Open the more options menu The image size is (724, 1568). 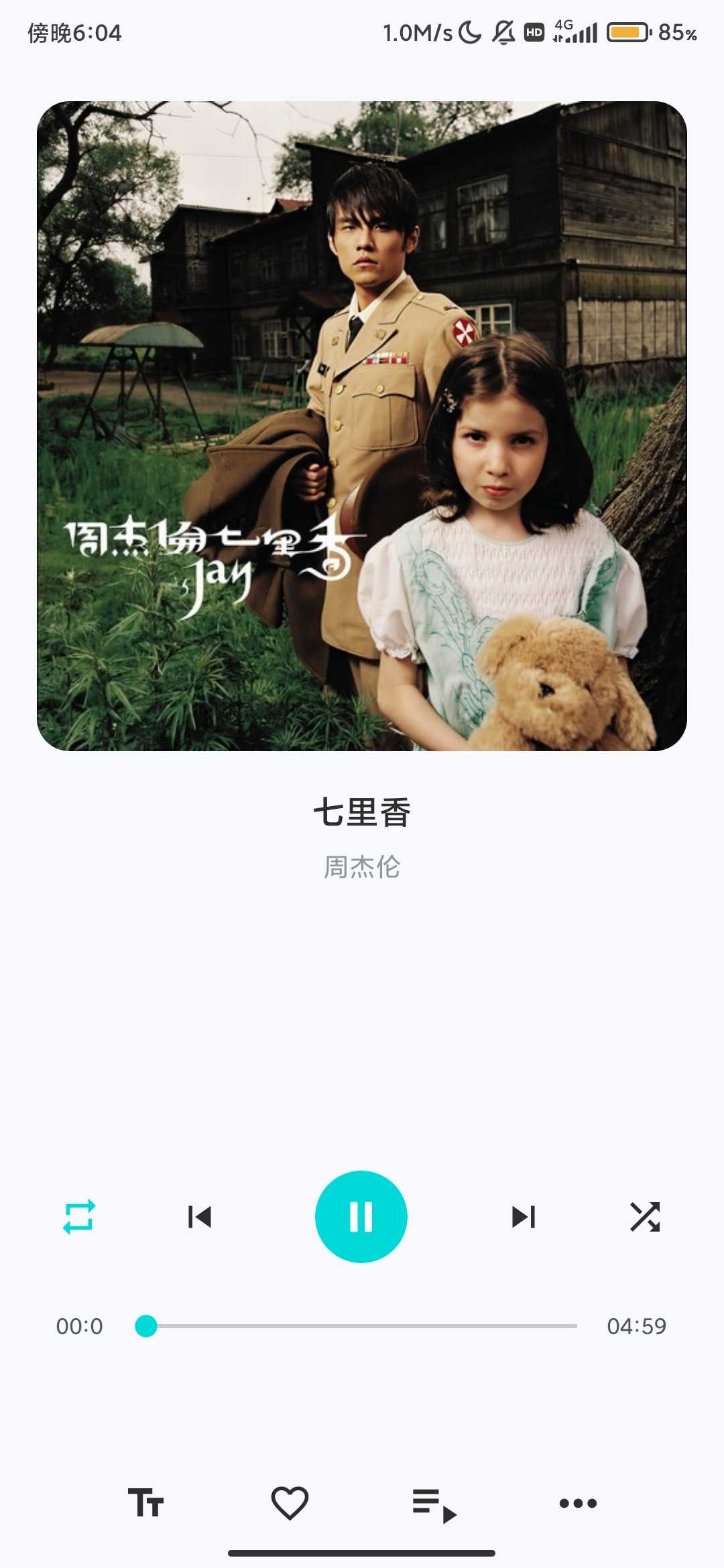pos(578,1503)
